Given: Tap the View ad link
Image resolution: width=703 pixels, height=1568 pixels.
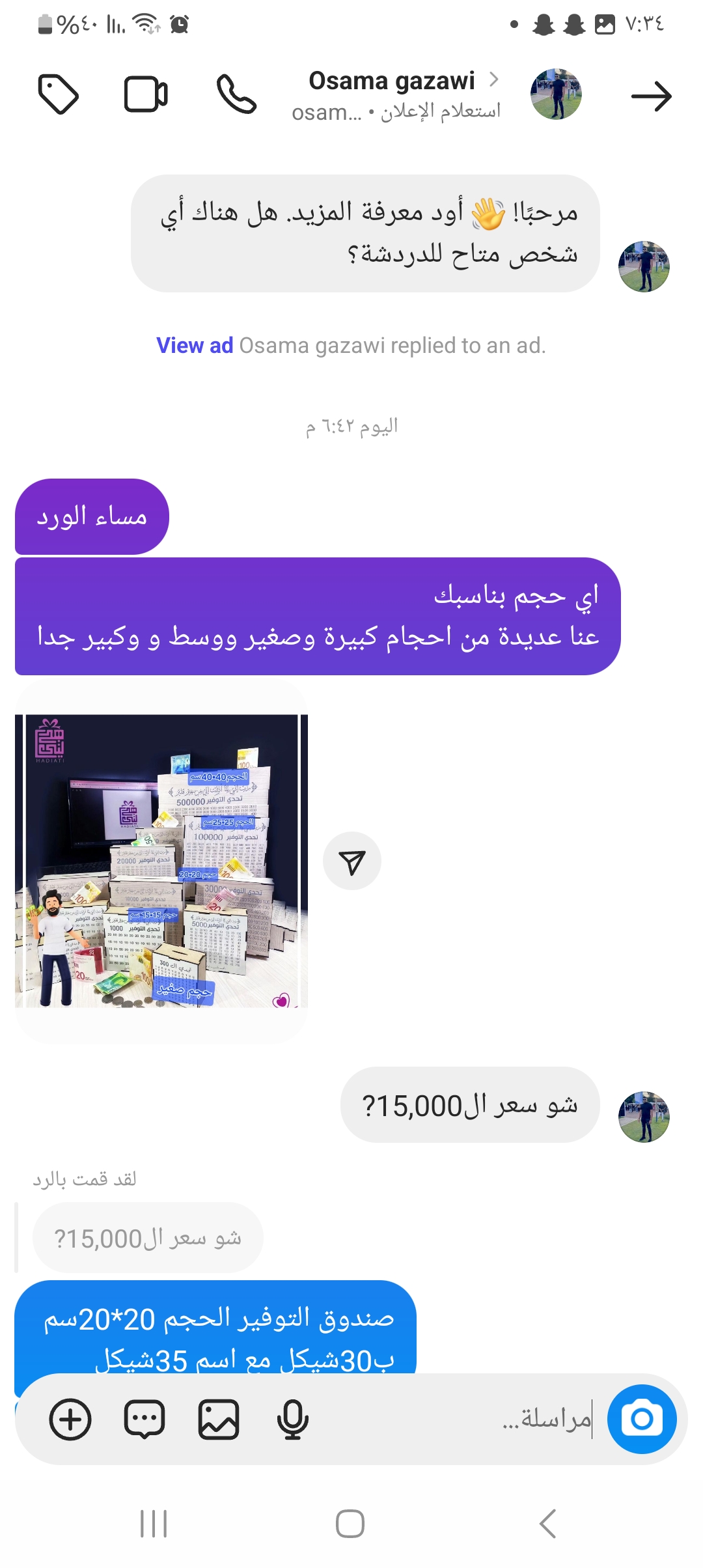Looking at the screenshot, I should pyautogui.click(x=195, y=346).
